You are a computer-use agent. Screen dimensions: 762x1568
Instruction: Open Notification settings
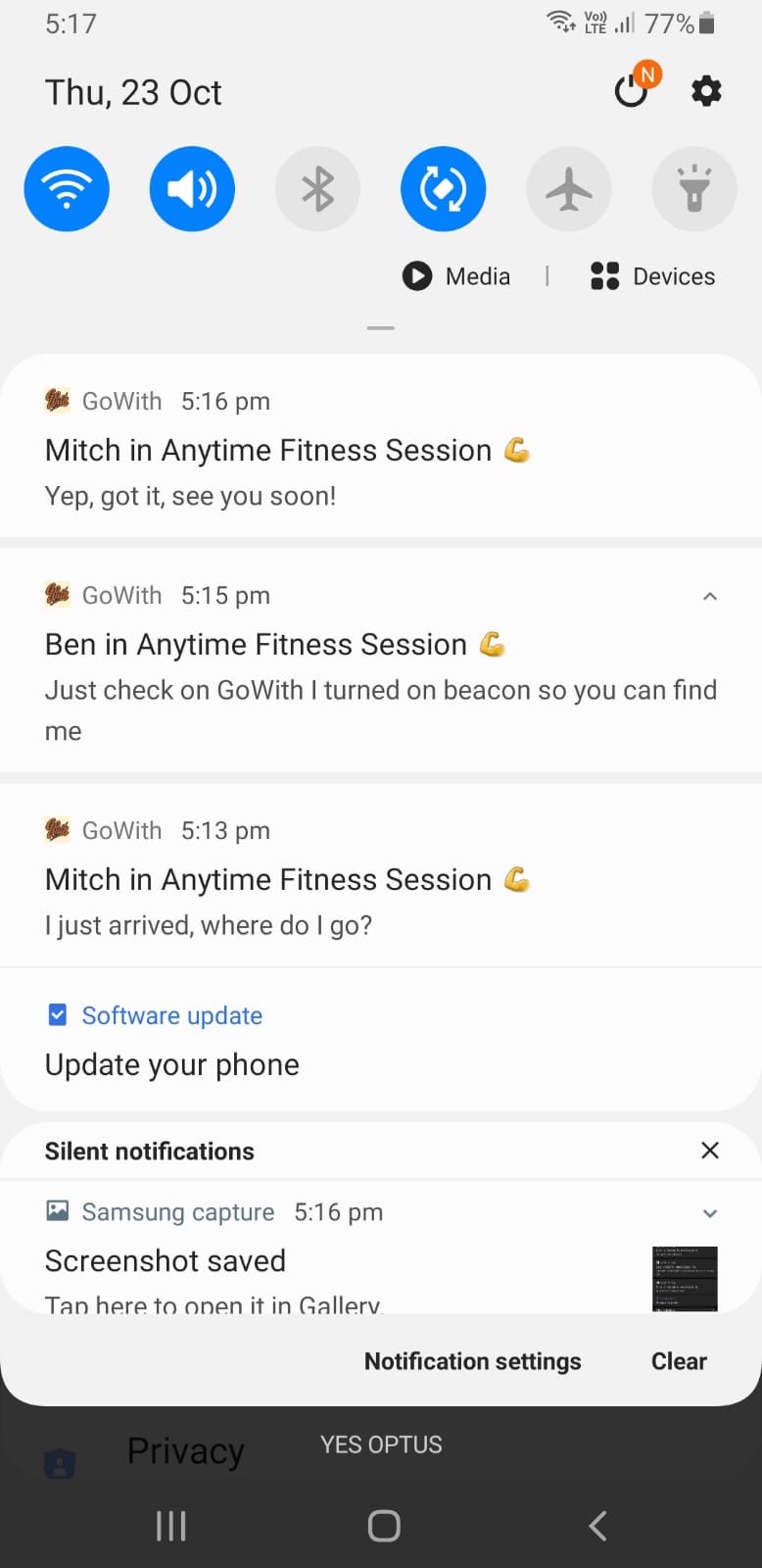pos(473,1360)
